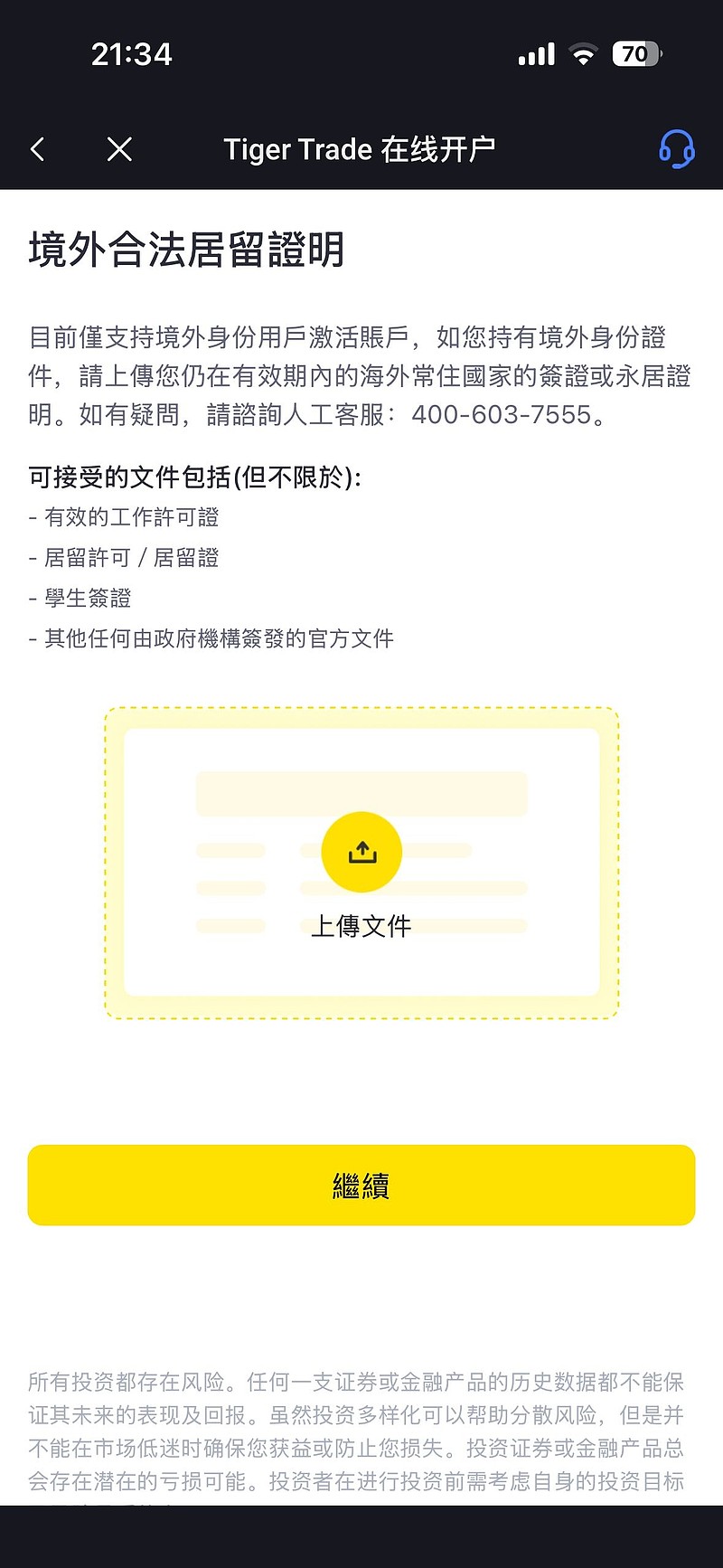Image resolution: width=723 pixels, height=1568 pixels.
Task: Select the 有效的工作許可證 list item
Action: 134,517
